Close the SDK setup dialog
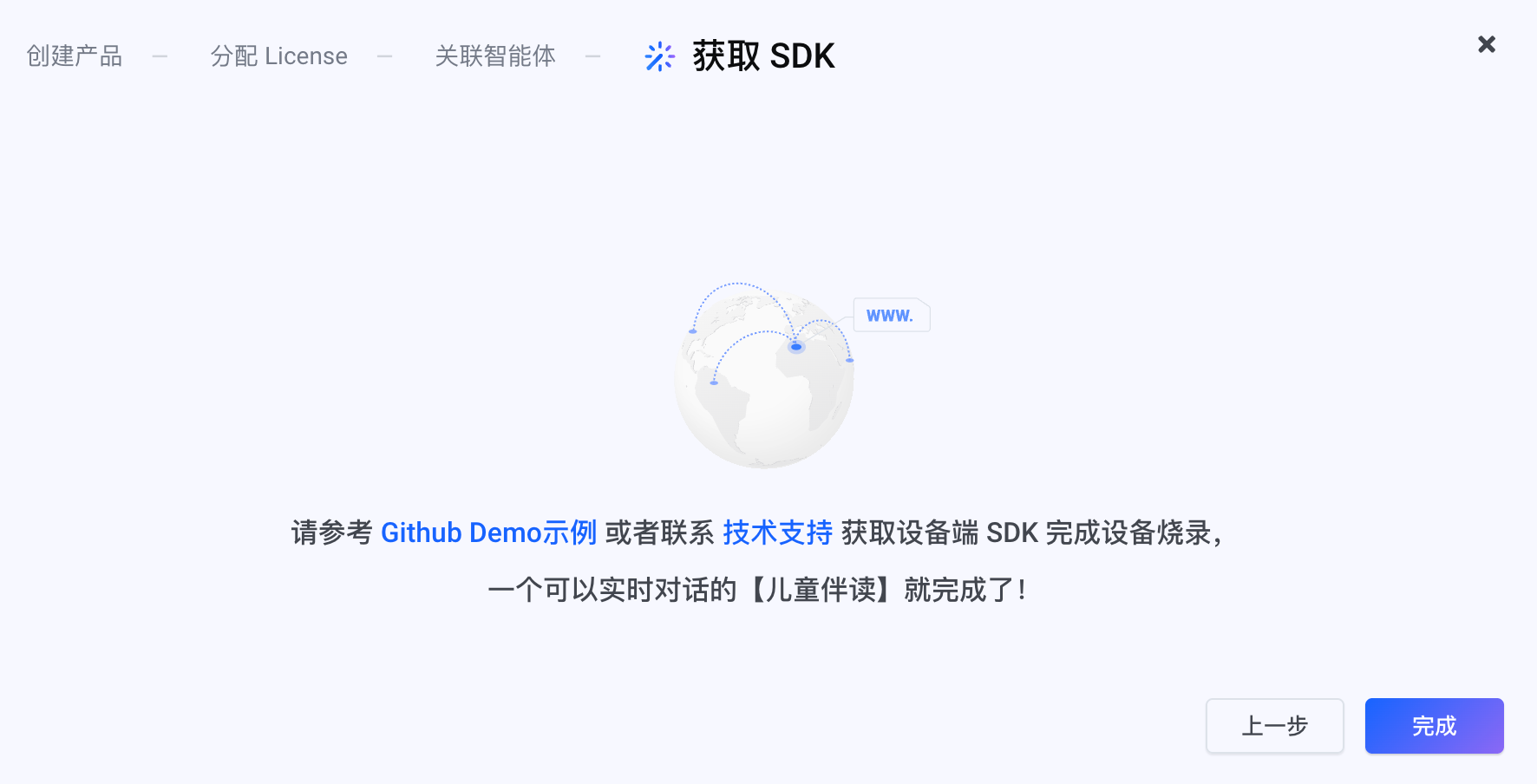This screenshot has height=784, width=1537. (x=1486, y=44)
